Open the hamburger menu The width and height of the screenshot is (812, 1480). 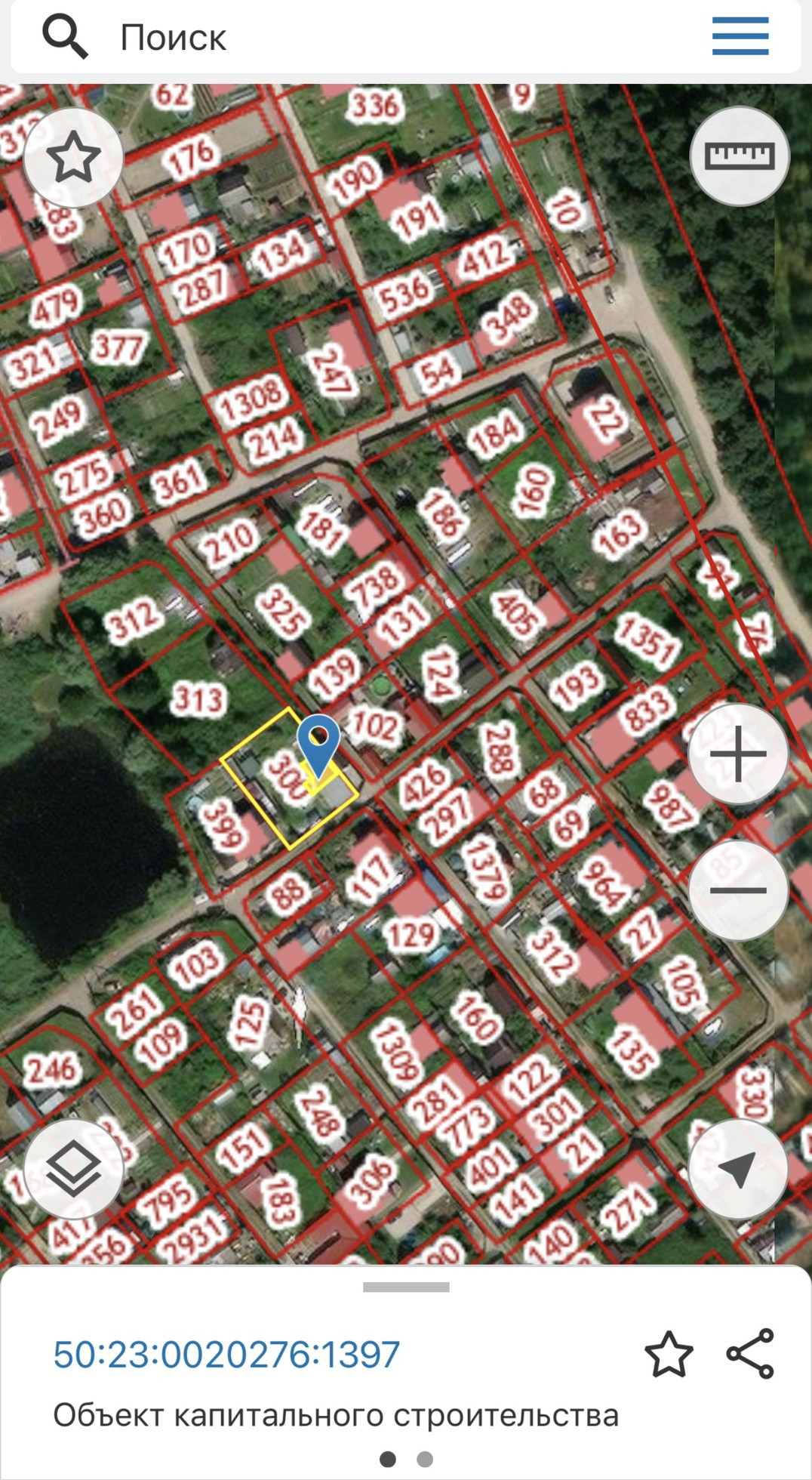tap(740, 37)
